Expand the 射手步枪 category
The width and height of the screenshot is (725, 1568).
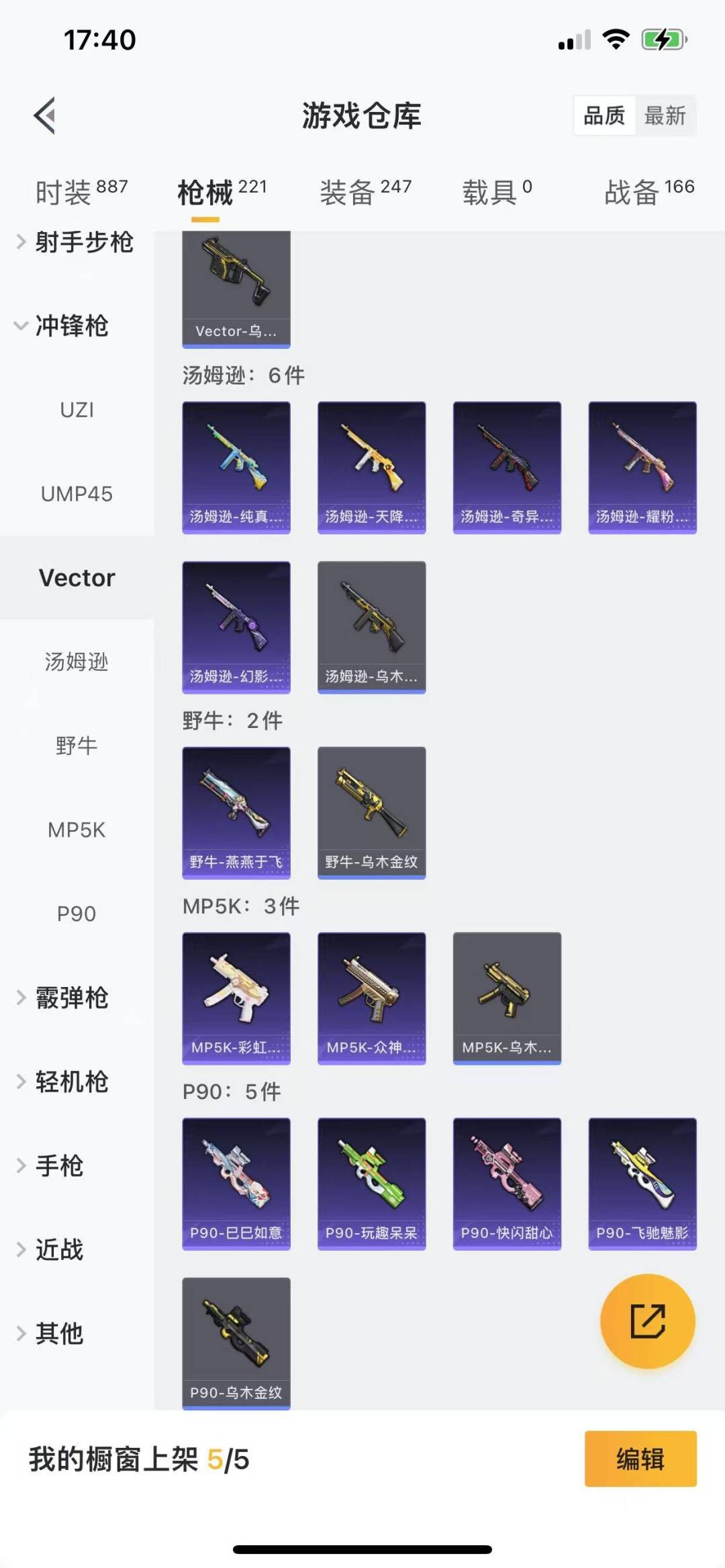coord(75,242)
